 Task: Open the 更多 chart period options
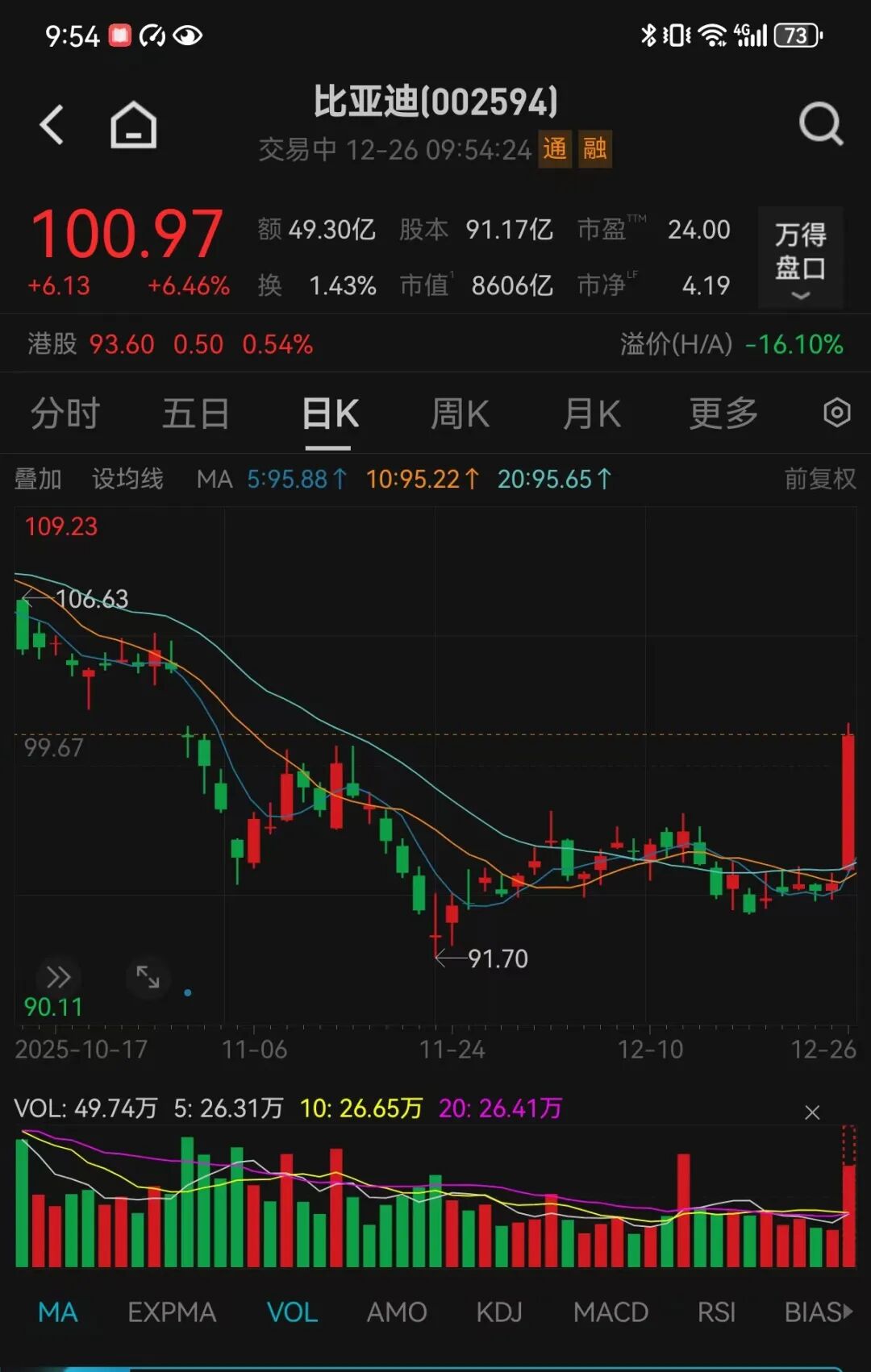(x=723, y=414)
